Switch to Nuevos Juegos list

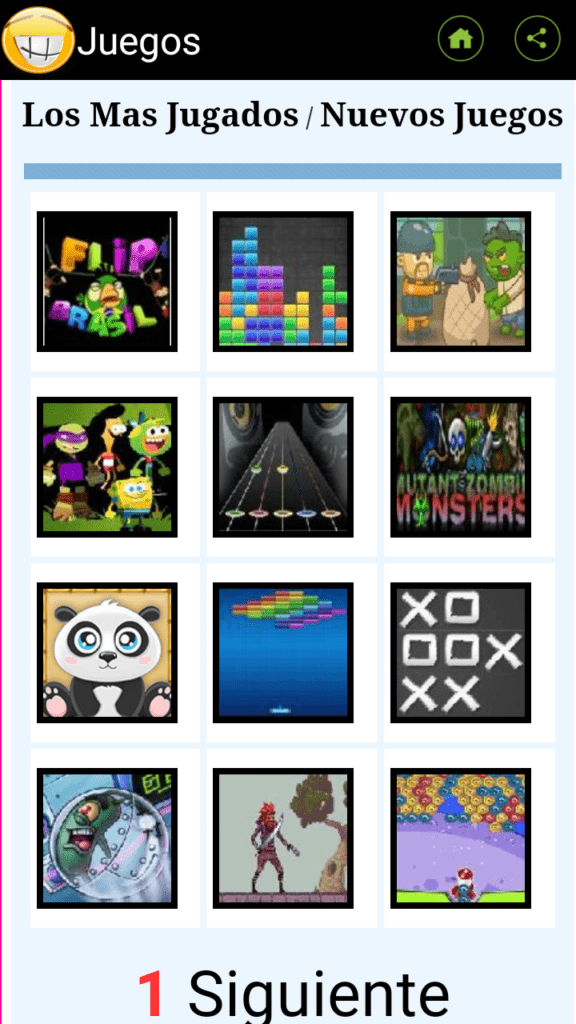pos(441,115)
